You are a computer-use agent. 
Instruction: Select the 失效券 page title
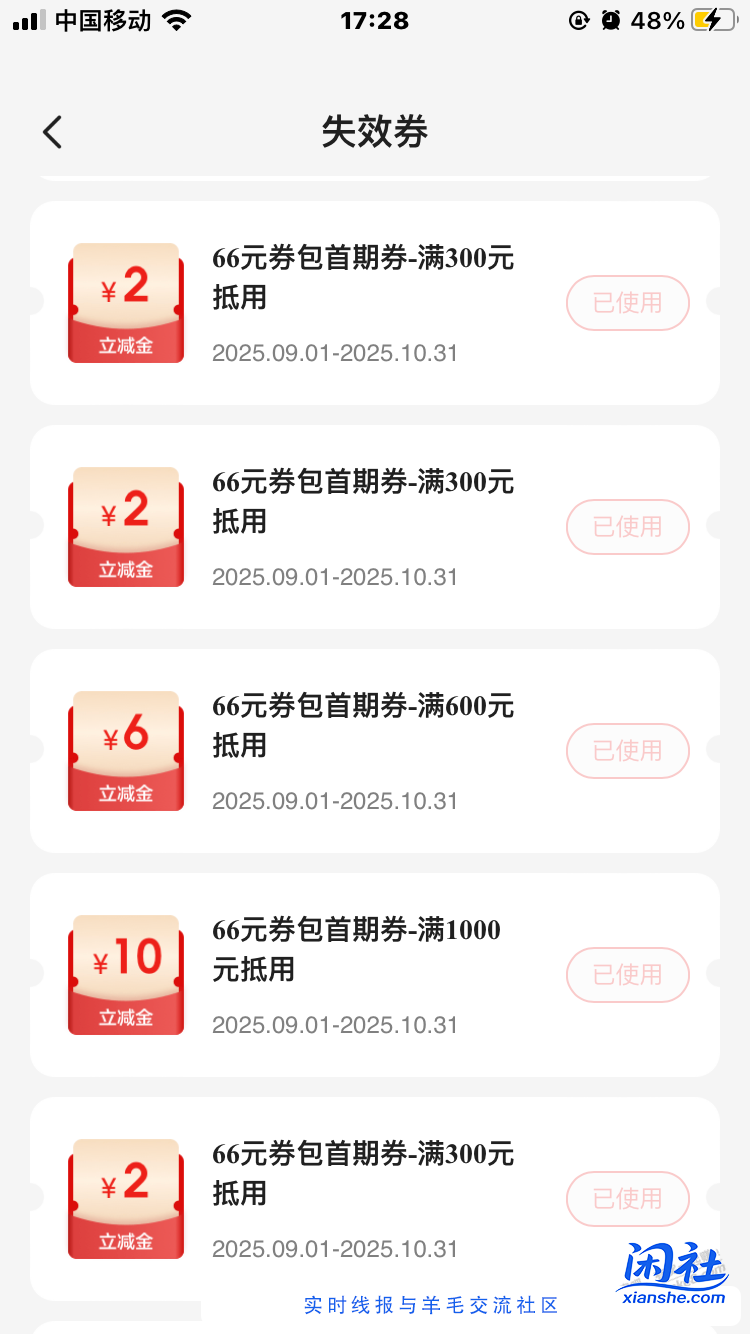(x=375, y=131)
